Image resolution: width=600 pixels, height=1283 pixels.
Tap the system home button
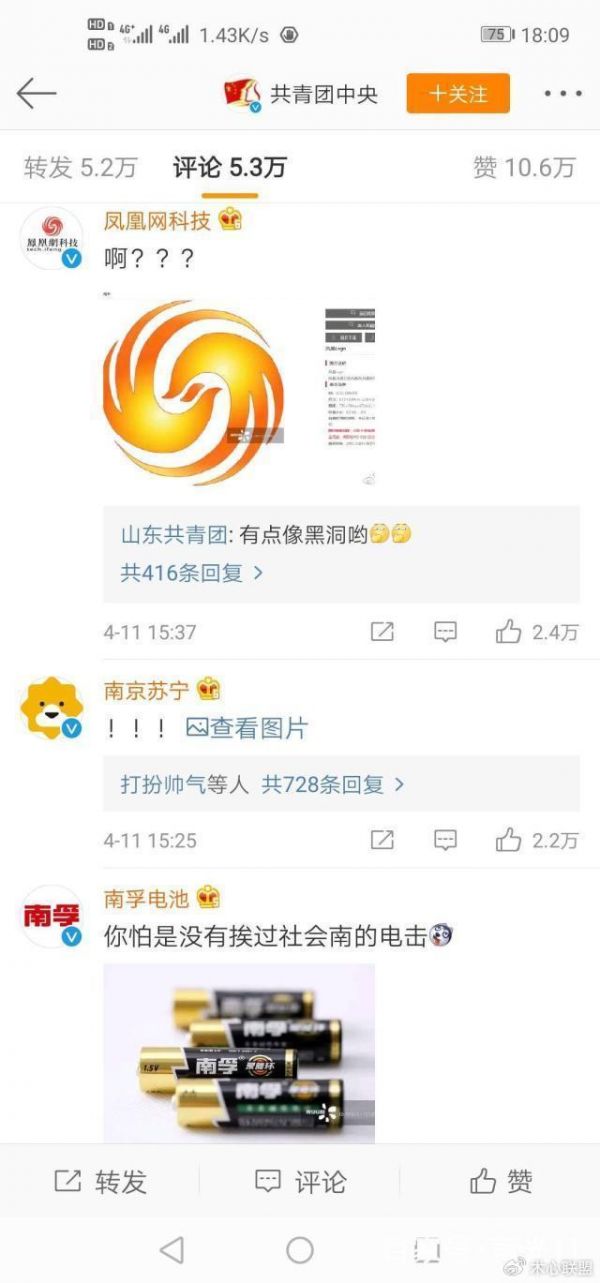point(300,1249)
